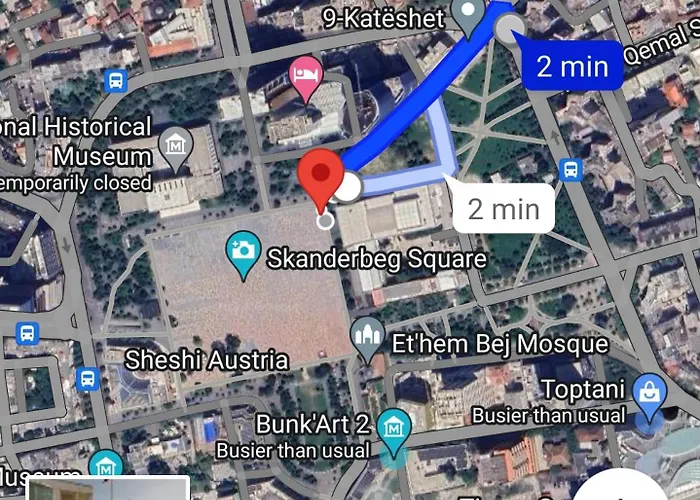Open the National Historical Museum marker

click(x=175, y=145)
